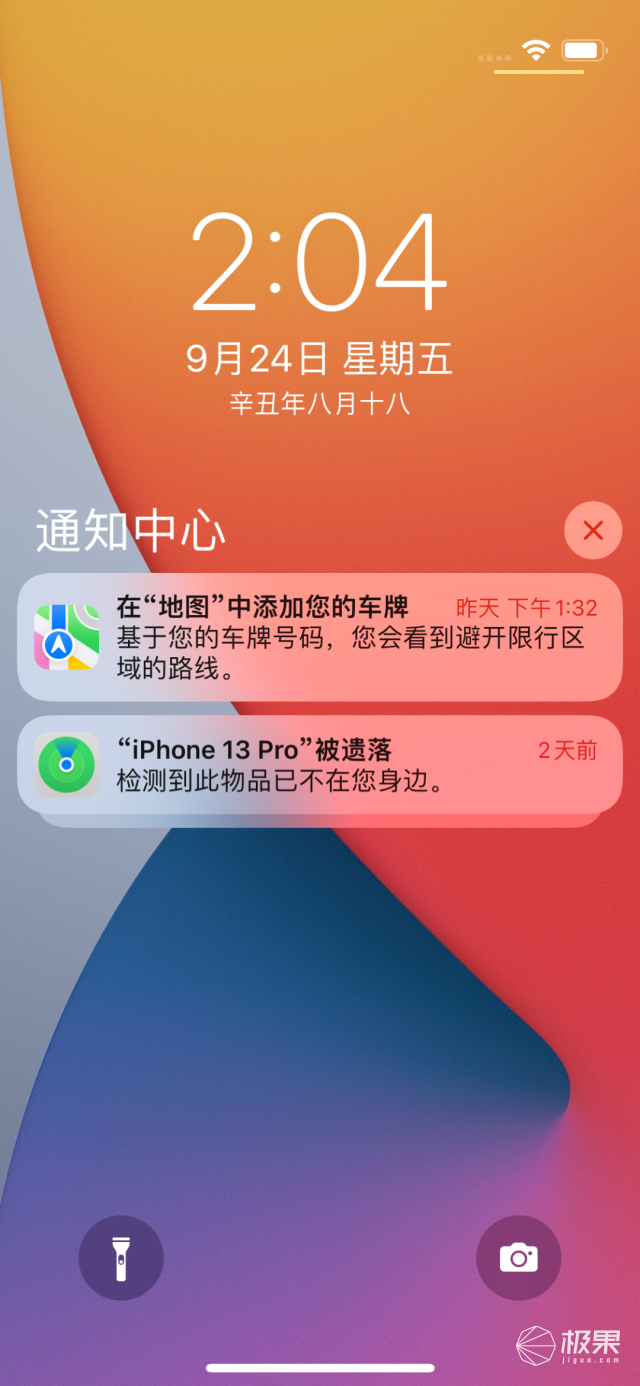The image size is (640, 1386).
Task: Clear Notification Center with the X button
Action: (593, 530)
